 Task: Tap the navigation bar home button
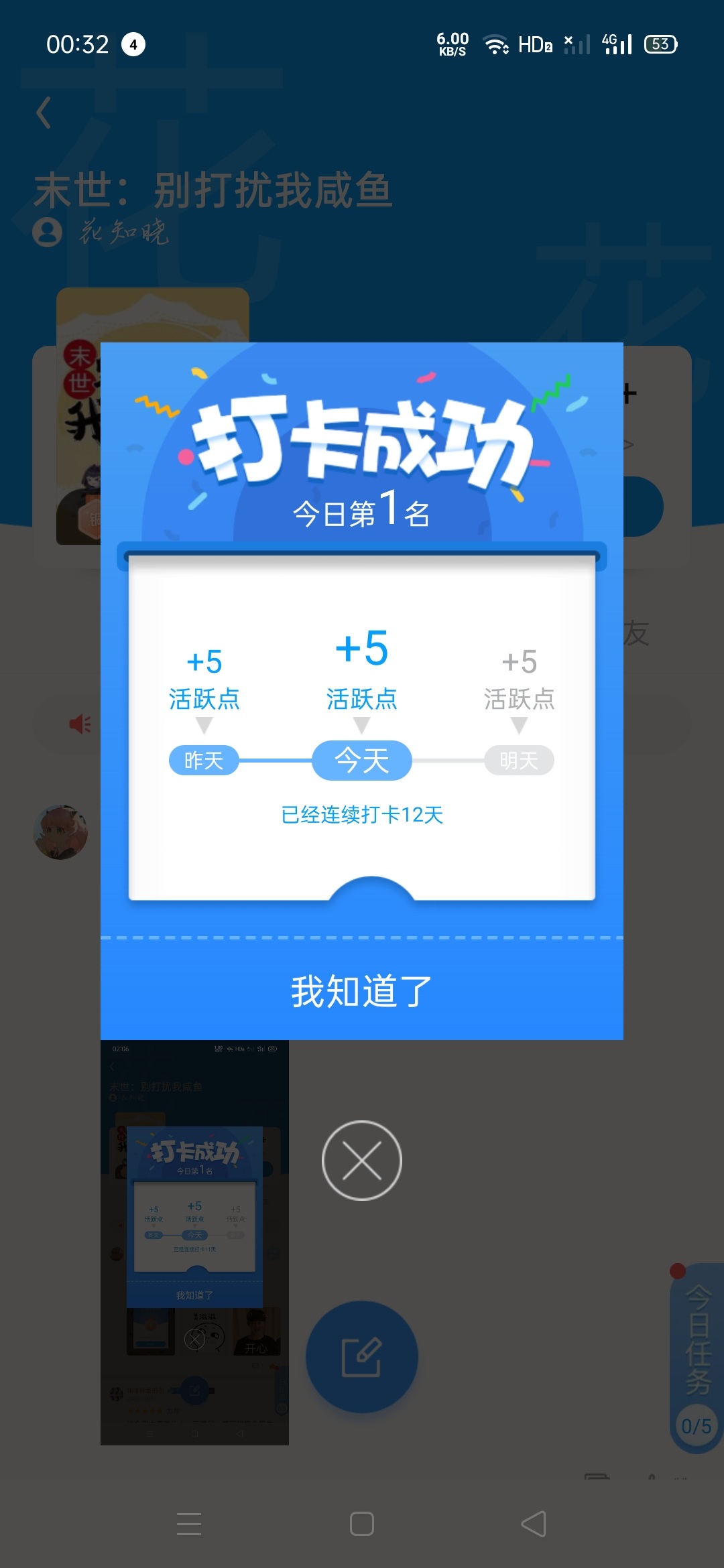[361, 1524]
